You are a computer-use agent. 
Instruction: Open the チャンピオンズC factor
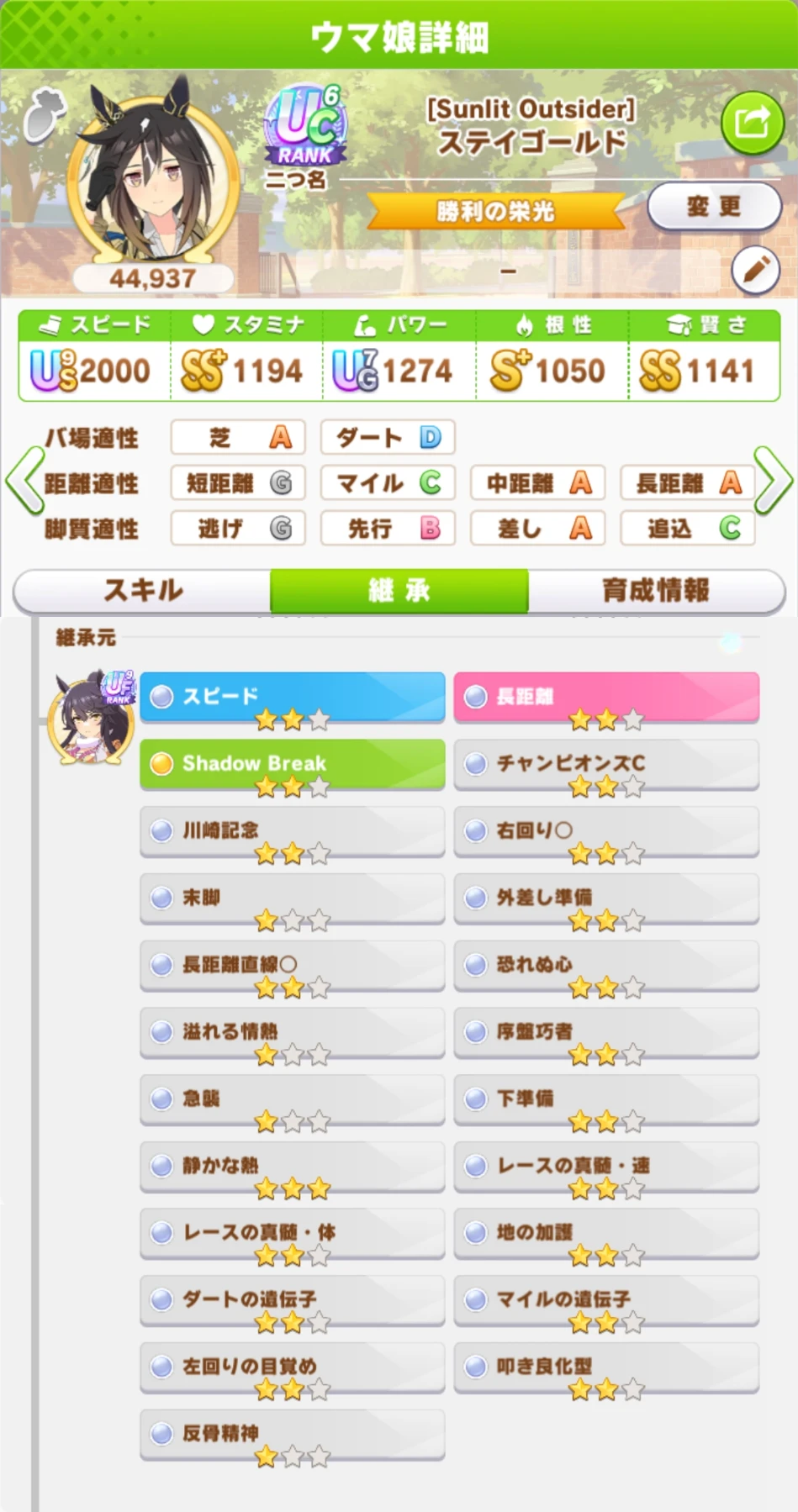pos(606,764)
